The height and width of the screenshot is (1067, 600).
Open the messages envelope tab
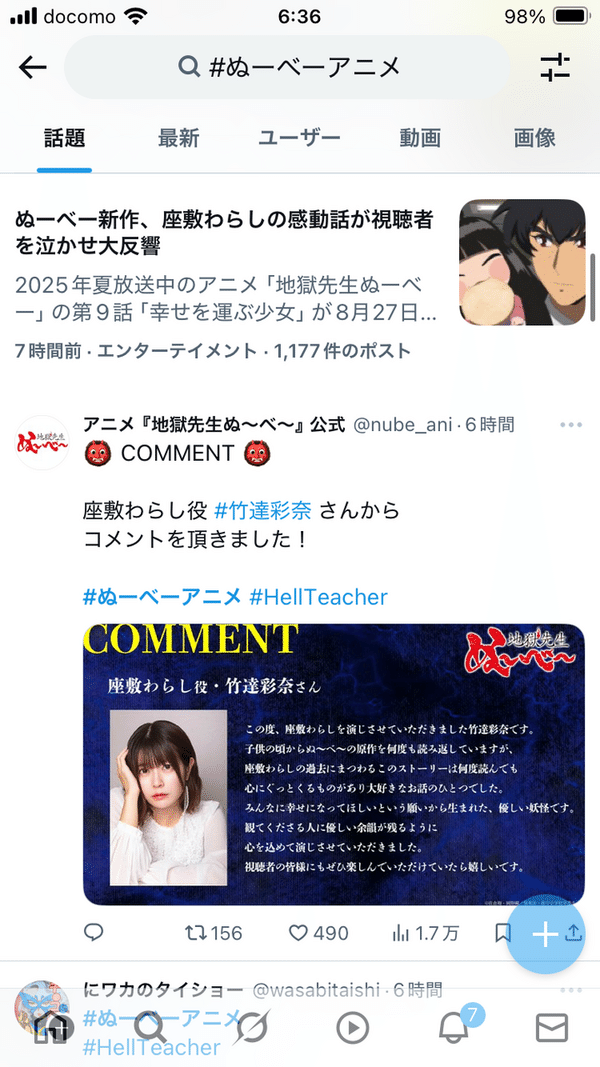tap(552, 1026)
